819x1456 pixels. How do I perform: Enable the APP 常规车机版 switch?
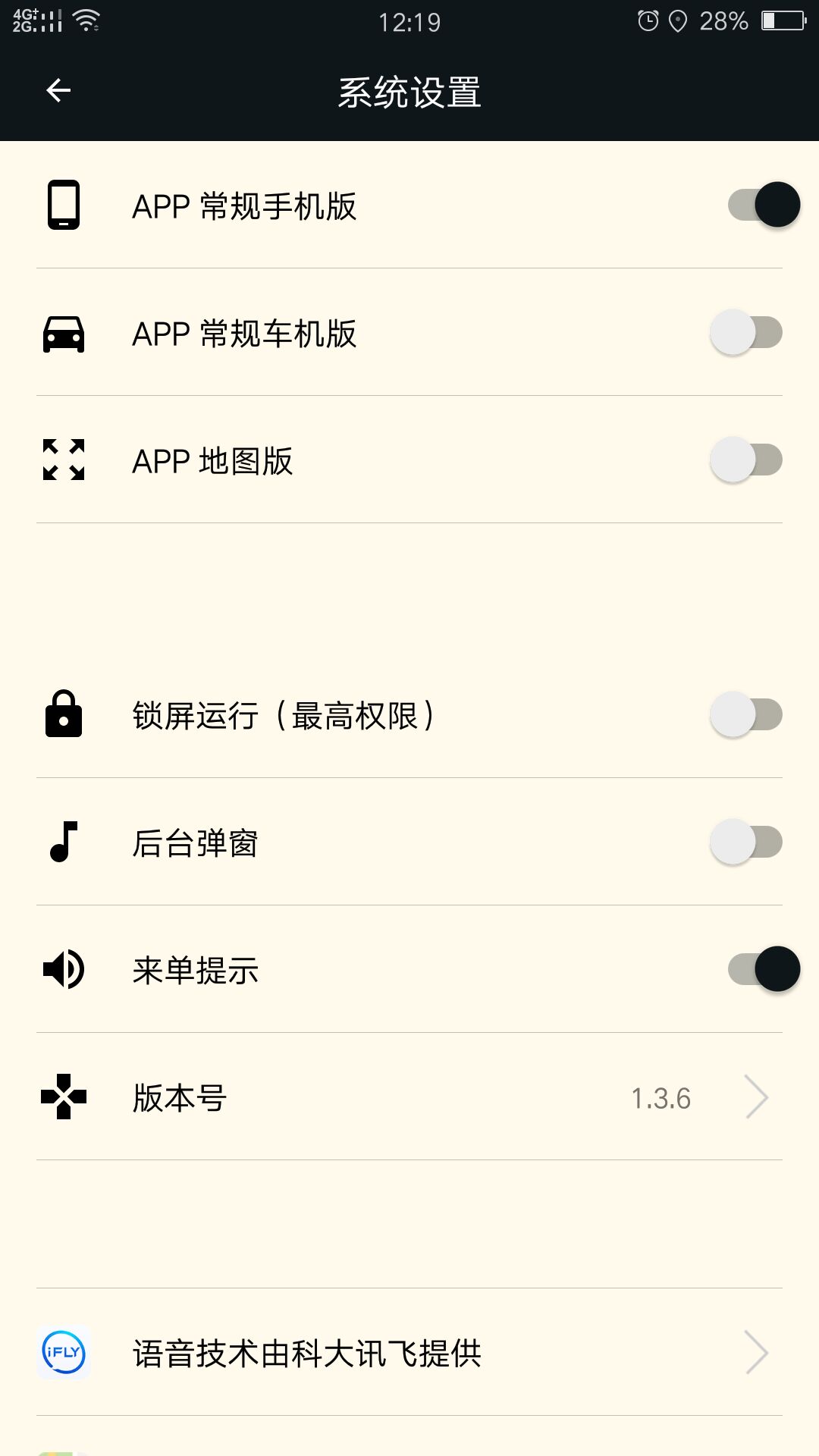tap(745, 331)
